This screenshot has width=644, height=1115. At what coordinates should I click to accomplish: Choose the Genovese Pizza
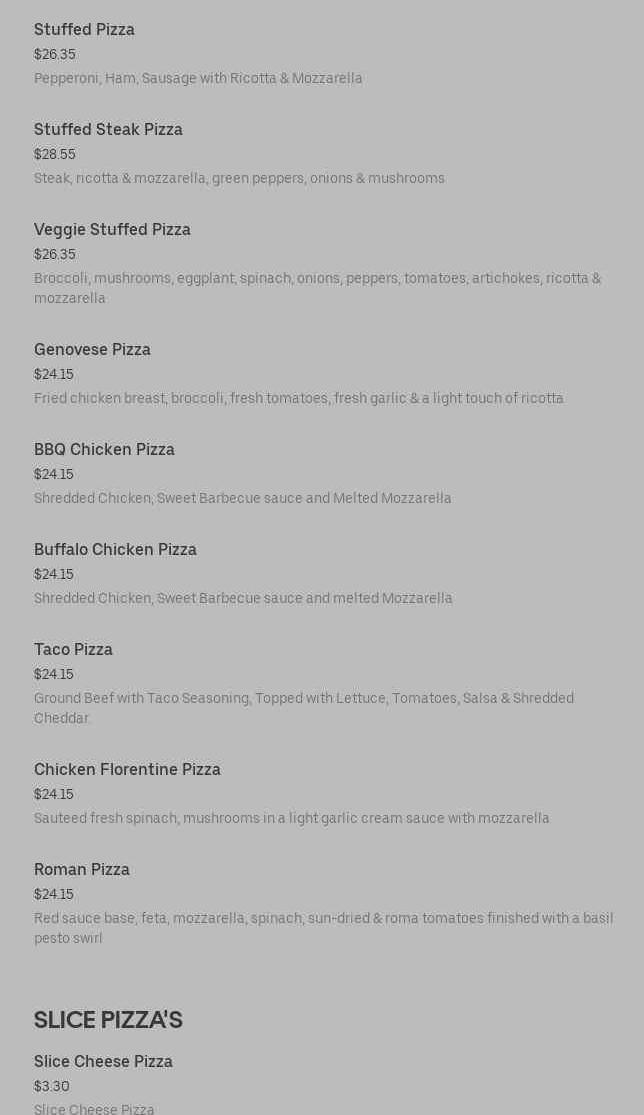point(322,373)
